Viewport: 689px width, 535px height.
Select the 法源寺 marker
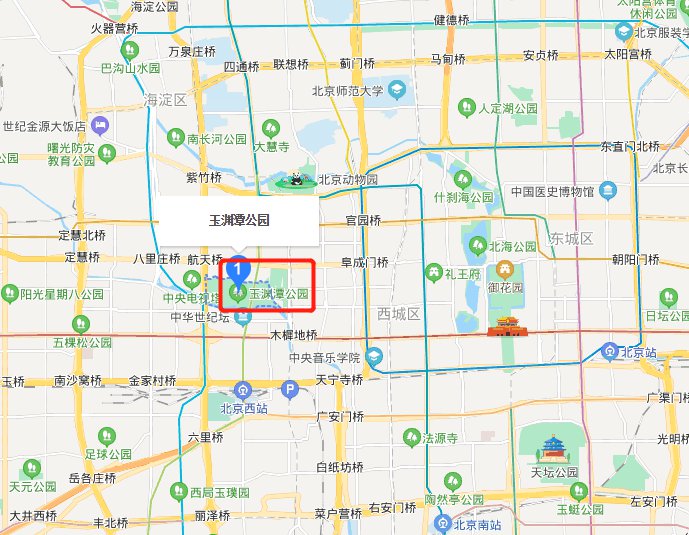(x=411, y=438)
